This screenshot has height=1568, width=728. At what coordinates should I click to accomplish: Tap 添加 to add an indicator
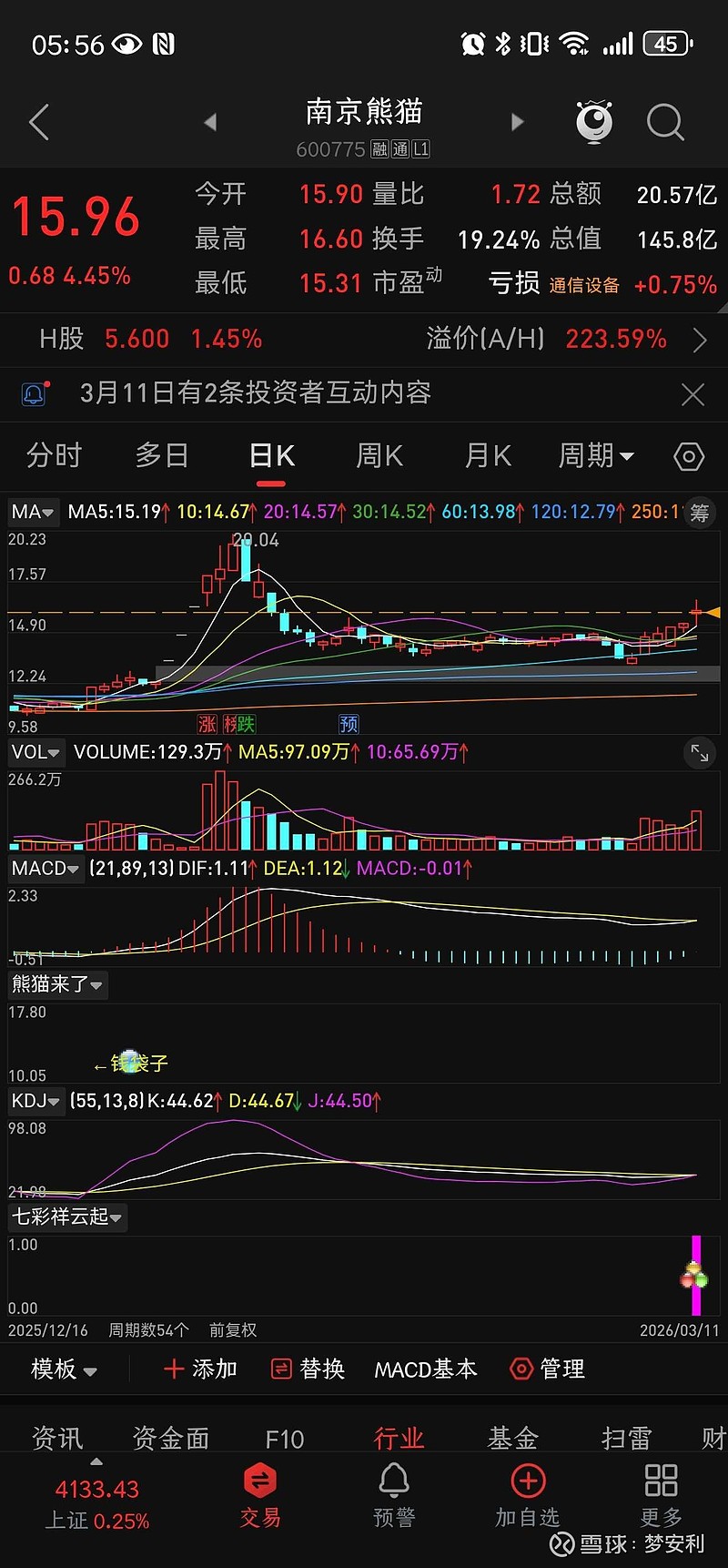coord(199,1369)
